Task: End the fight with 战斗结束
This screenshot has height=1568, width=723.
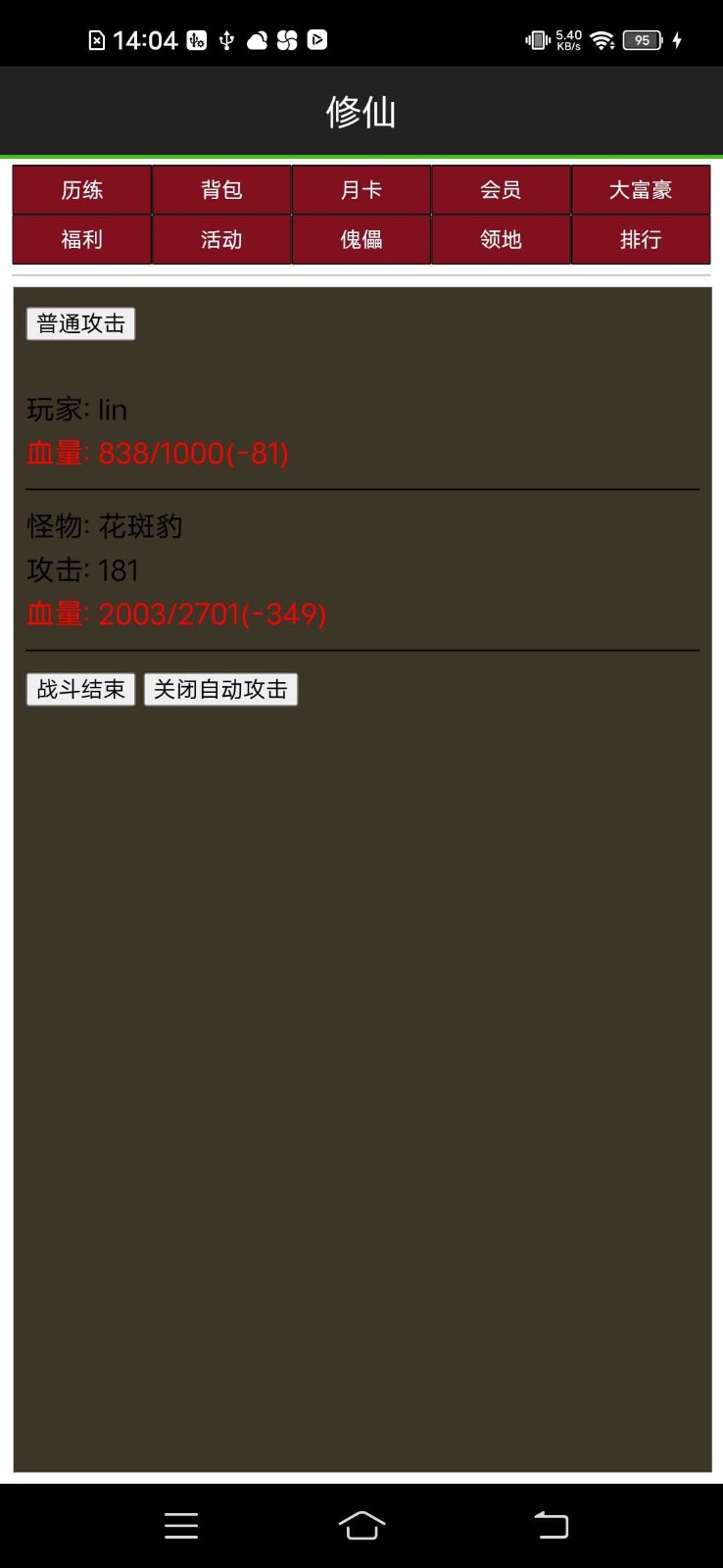Action: (x=81, y=690)
